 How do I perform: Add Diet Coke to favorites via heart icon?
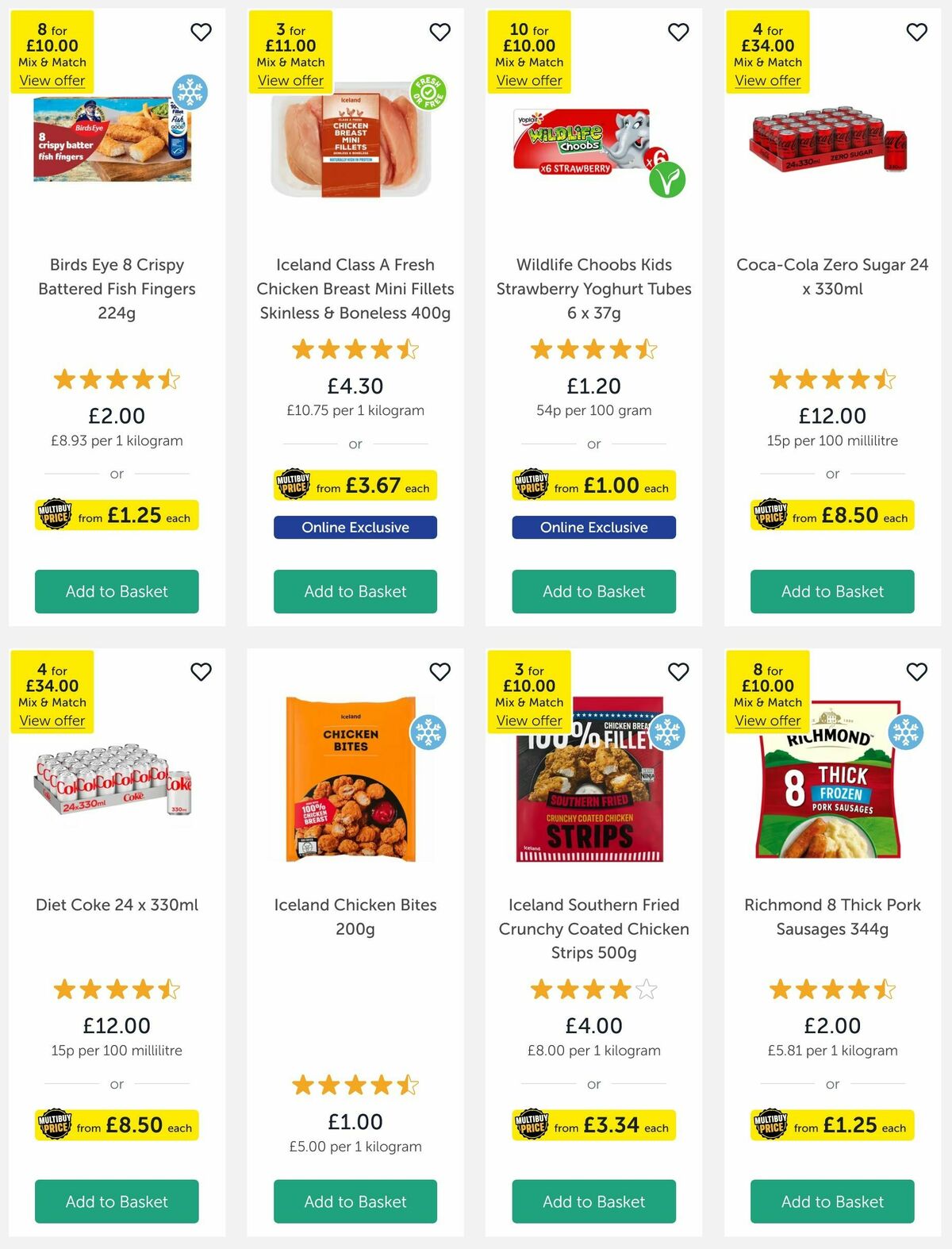tap(202, 671)
